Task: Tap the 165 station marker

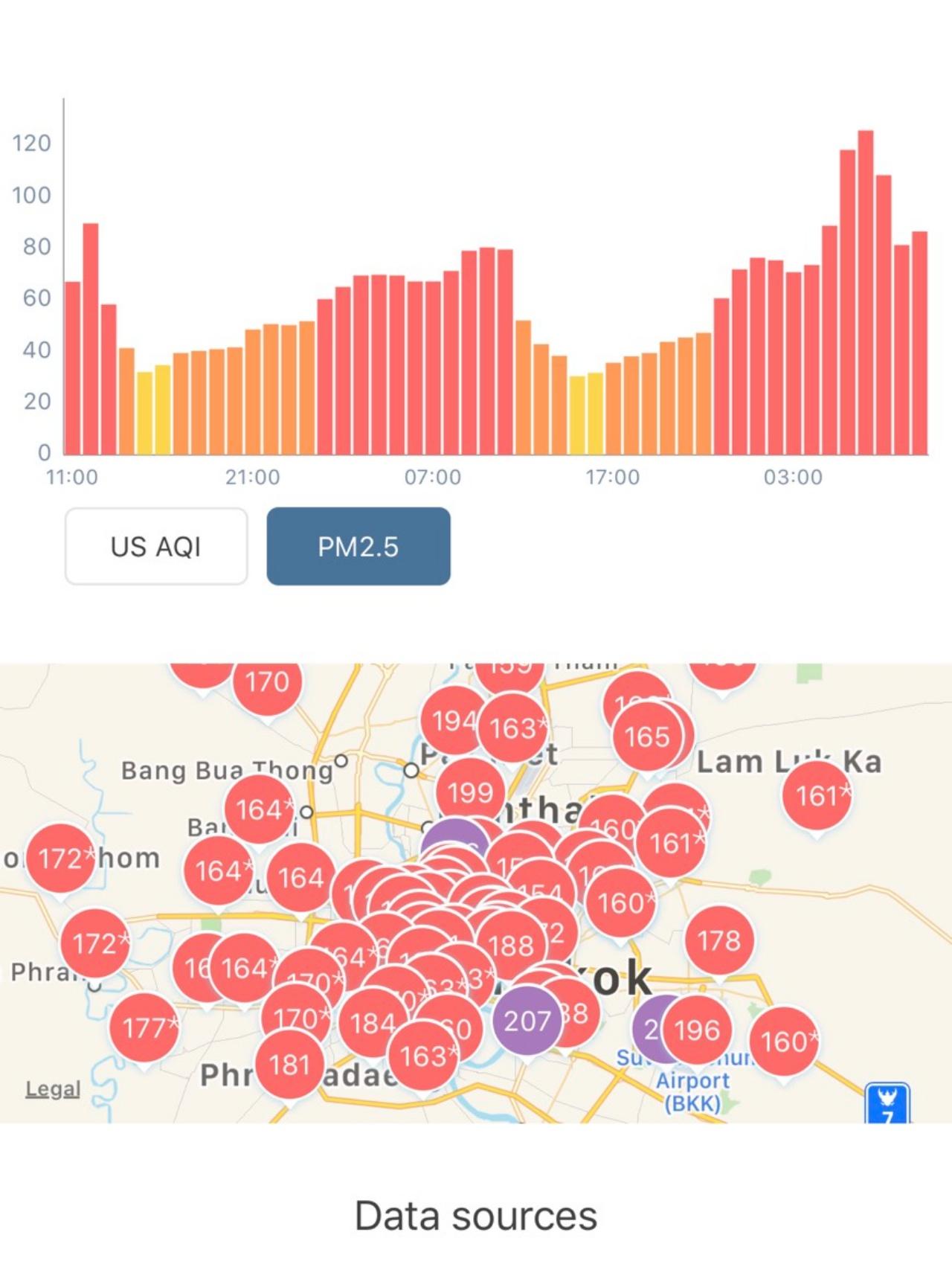Action: click(x=646, y=737)
